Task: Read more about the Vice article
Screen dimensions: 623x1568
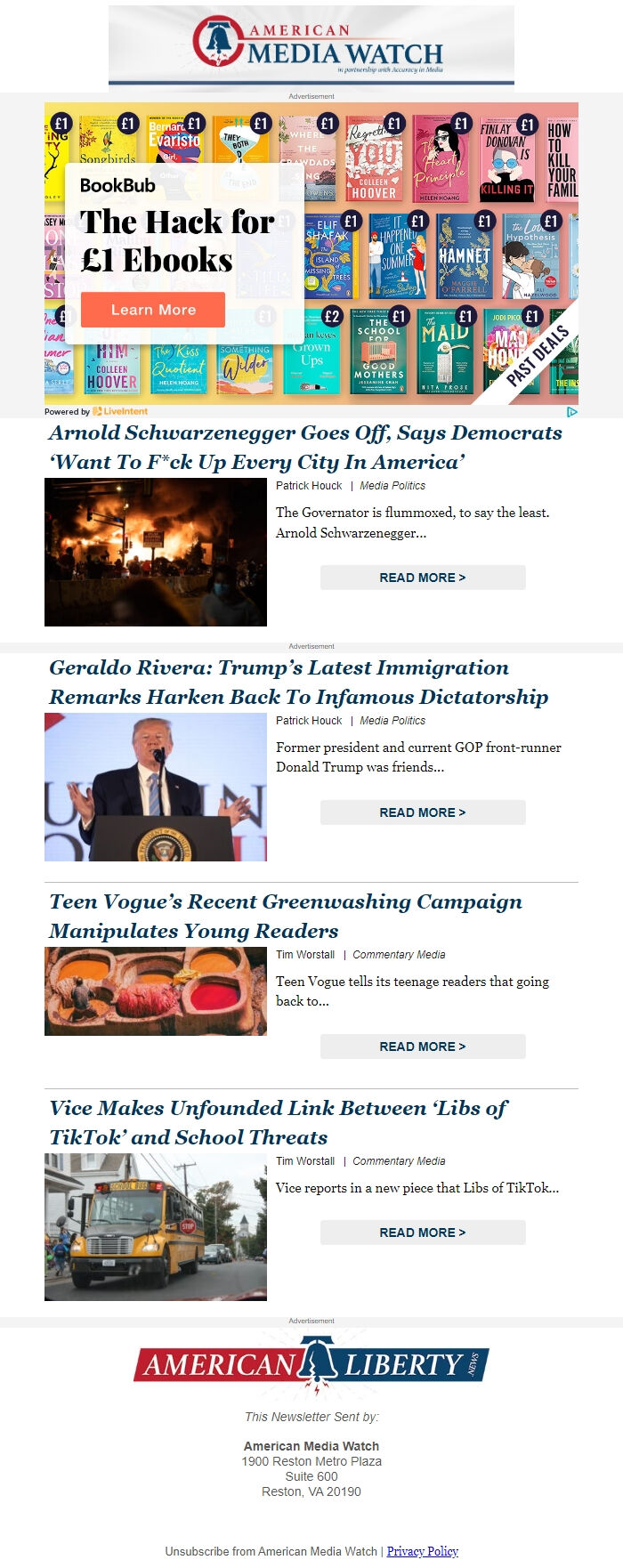Action: pyautogui.click(x=423, y=1233)
